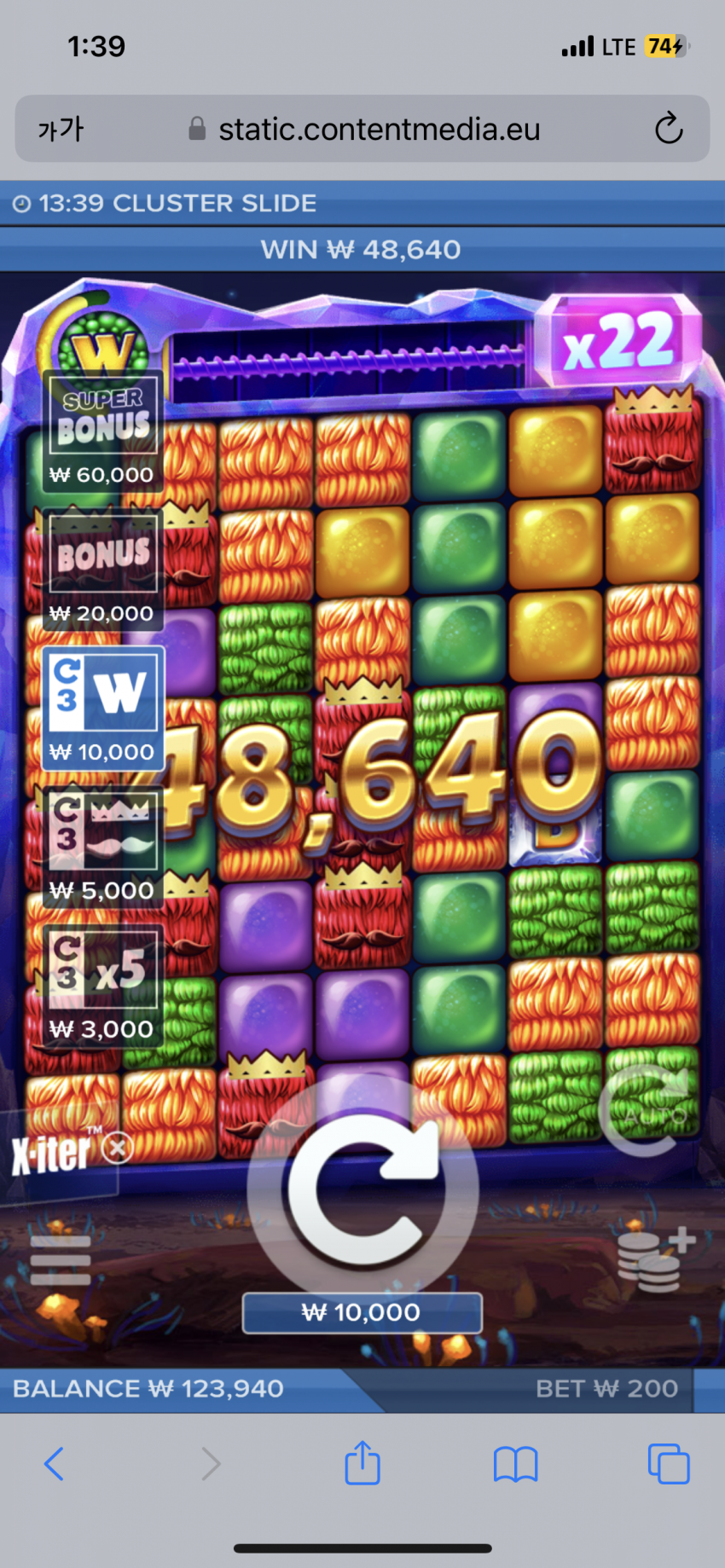Open the bet size coins settings
Viewport: 725px width, 1568px height.
point(654,1259)
